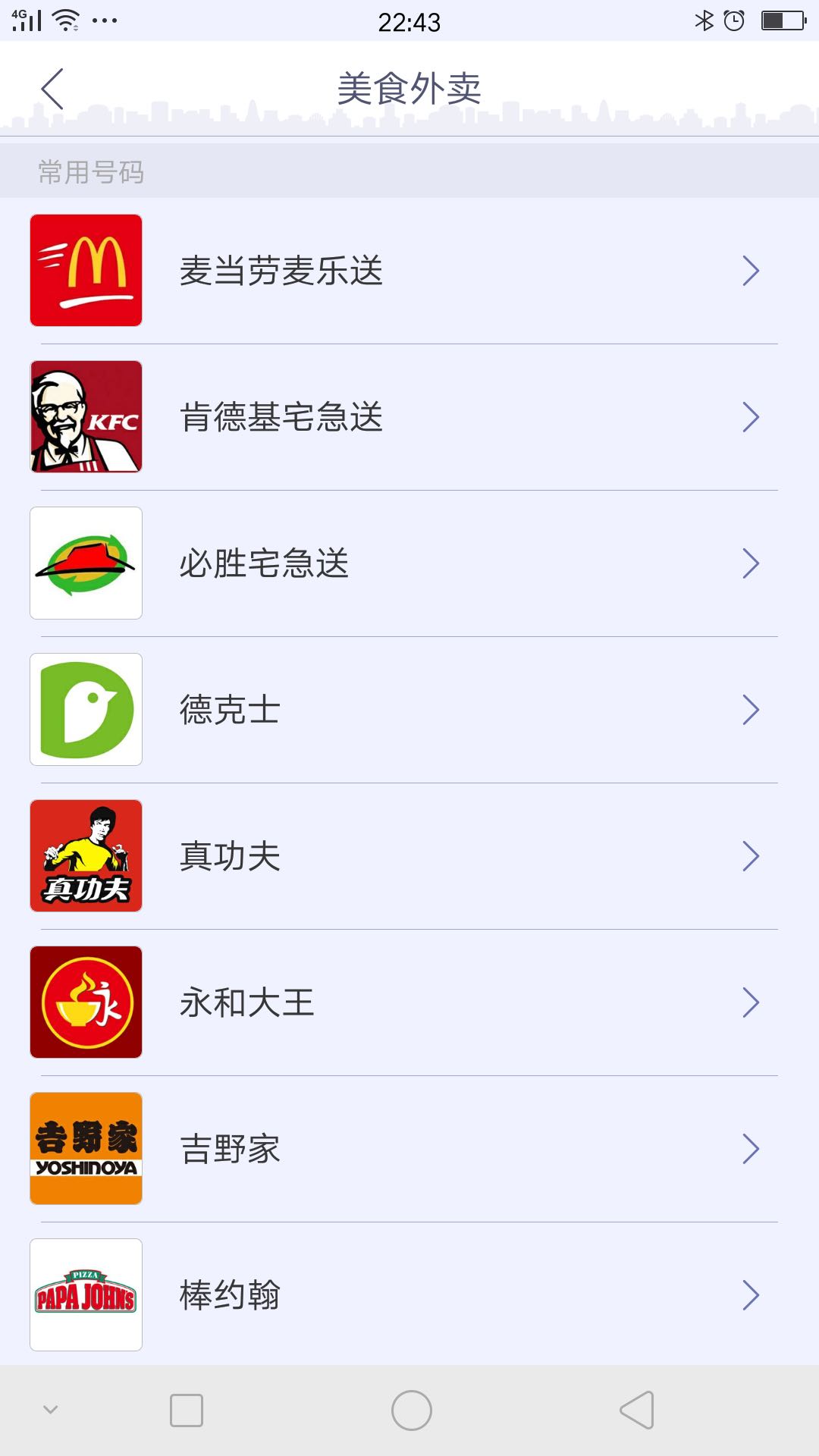
Task: Select the green Dicos 德克士 icon
Action: [86, 709]
